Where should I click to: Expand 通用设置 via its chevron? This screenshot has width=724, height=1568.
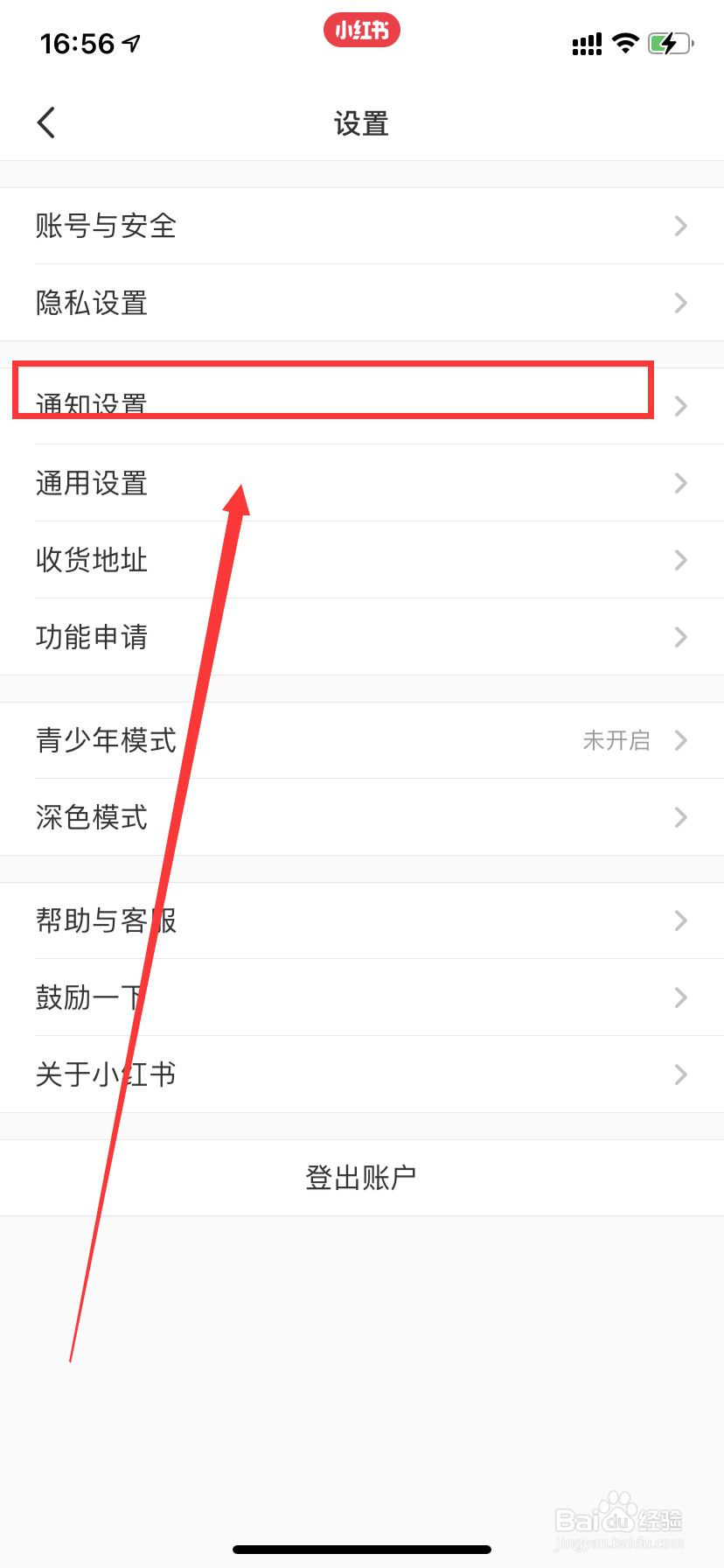680,483
